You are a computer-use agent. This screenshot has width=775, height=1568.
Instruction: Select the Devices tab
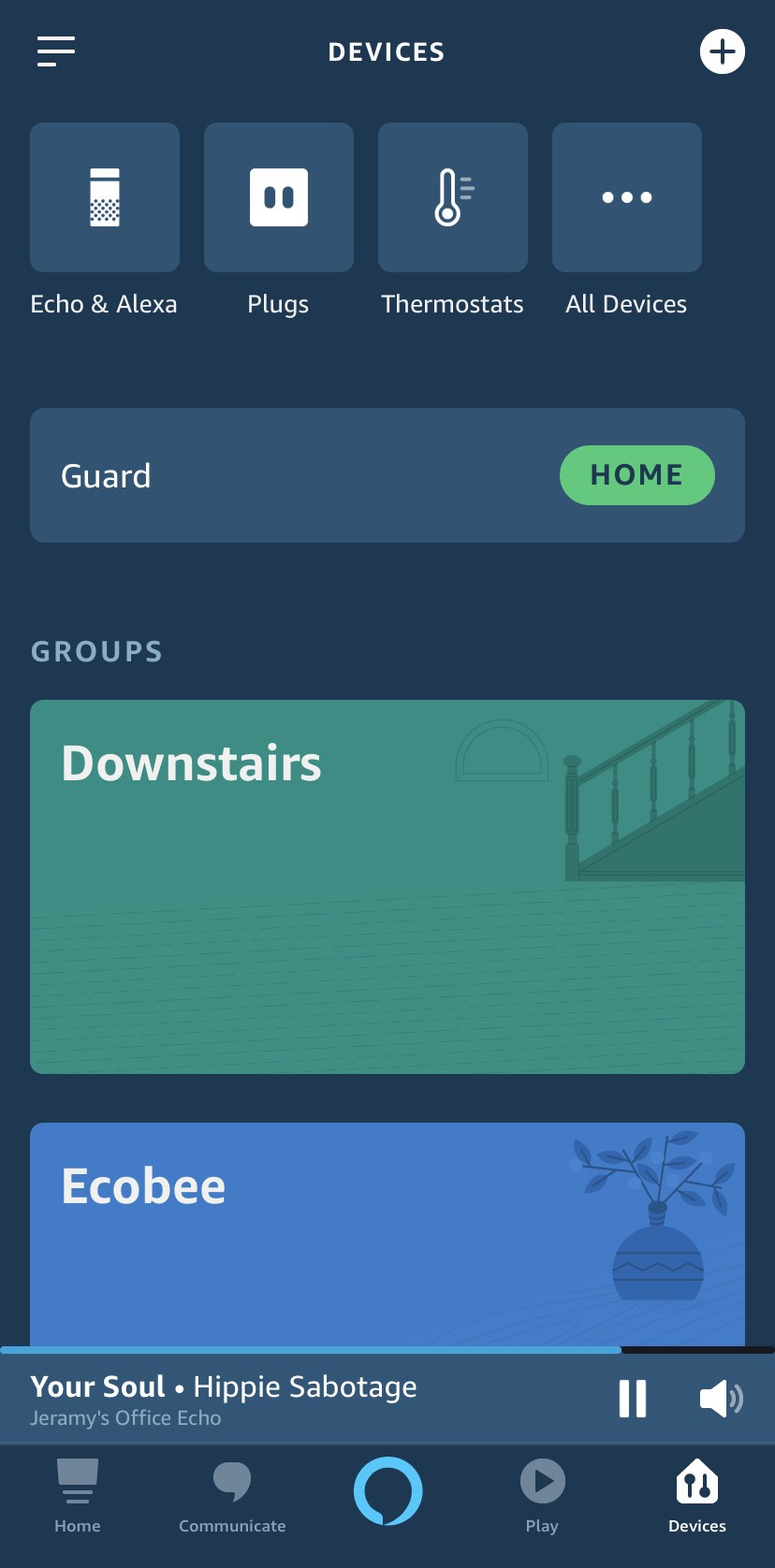697,1495
